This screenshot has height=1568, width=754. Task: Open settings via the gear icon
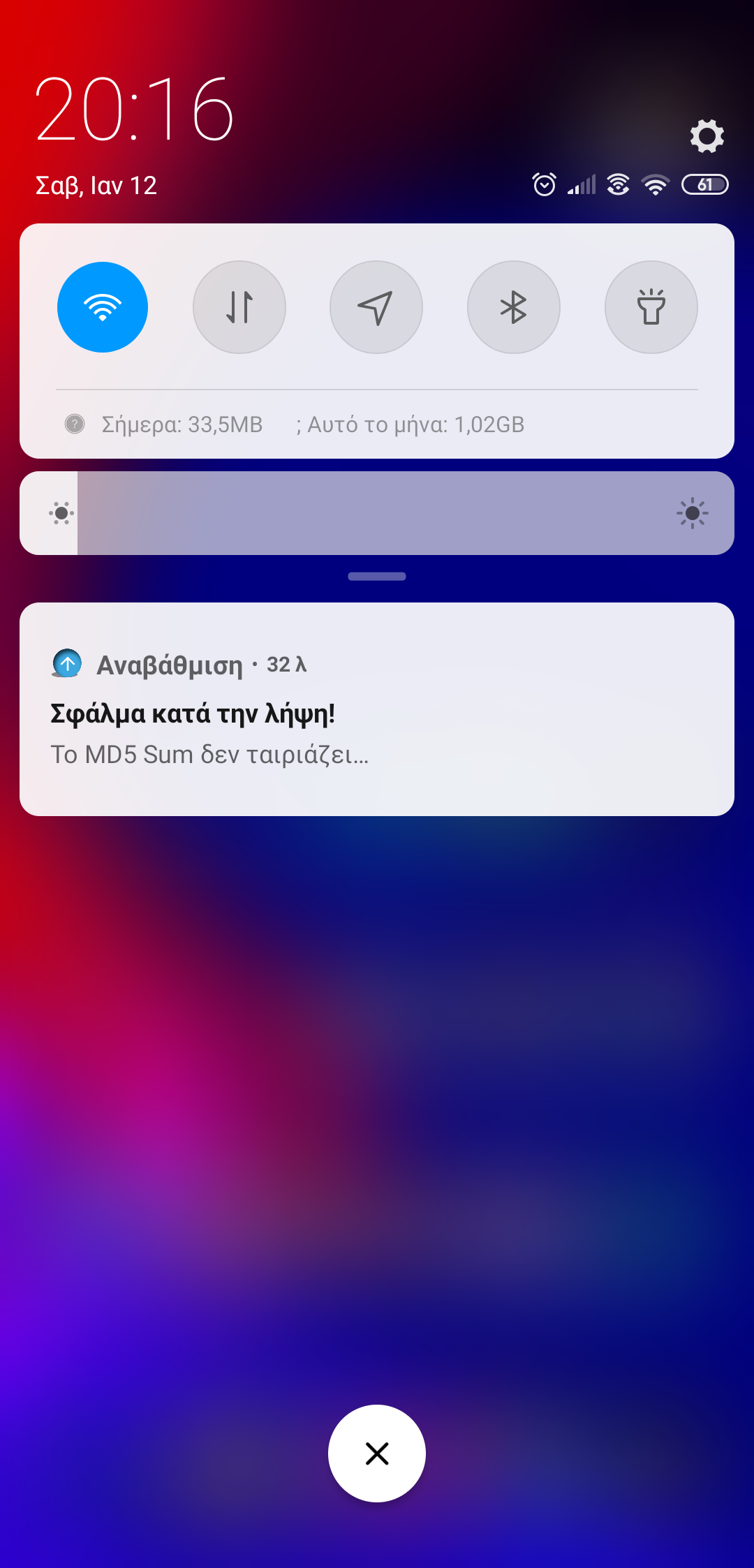pyautogui.click(x=707, y=135)
